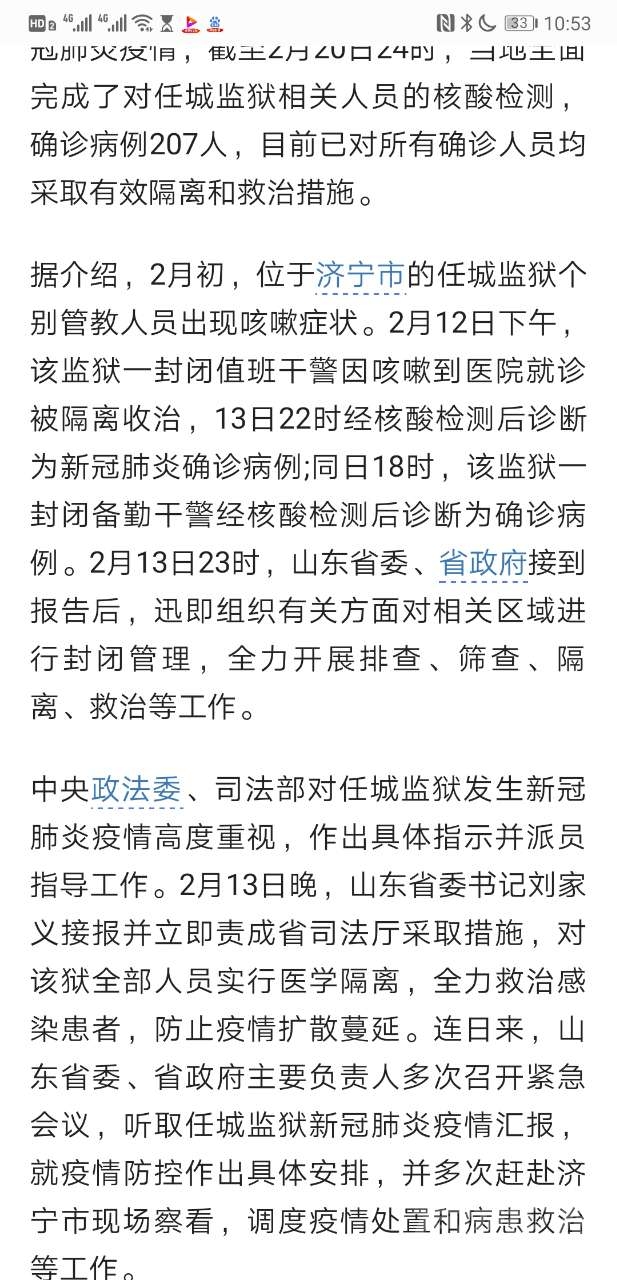This screenshot has width=617, height=1280.
Task: Follow the 政法委 hyperlink
Action: [137, 790]
